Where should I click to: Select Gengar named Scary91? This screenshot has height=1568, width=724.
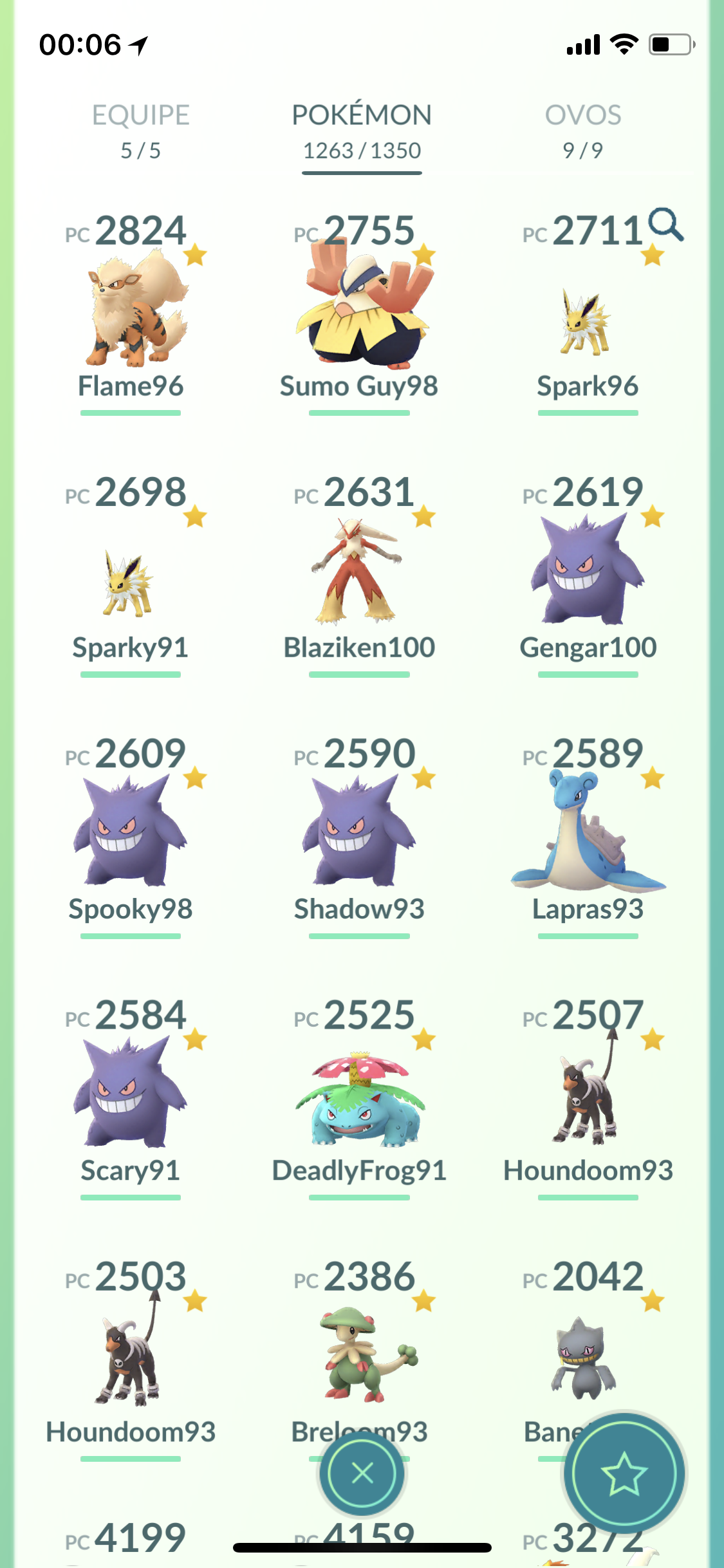[x=131, y=1093]
